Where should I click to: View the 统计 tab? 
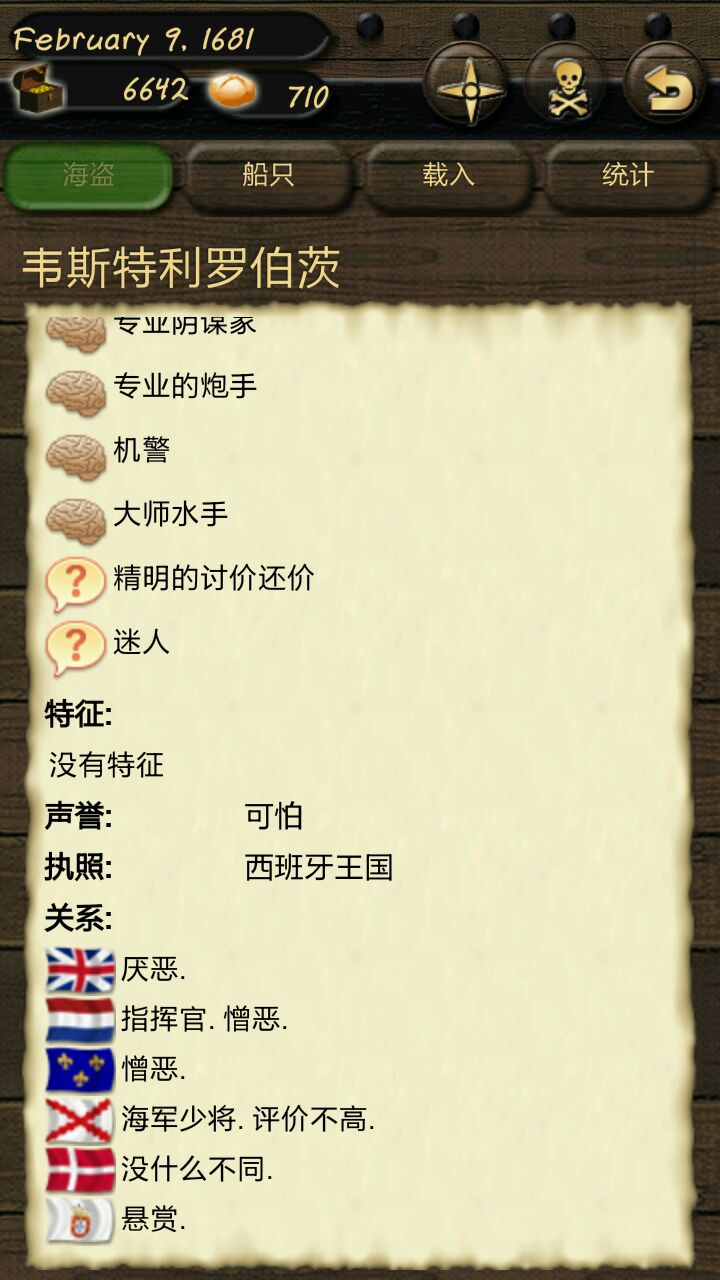pos(628,175)
